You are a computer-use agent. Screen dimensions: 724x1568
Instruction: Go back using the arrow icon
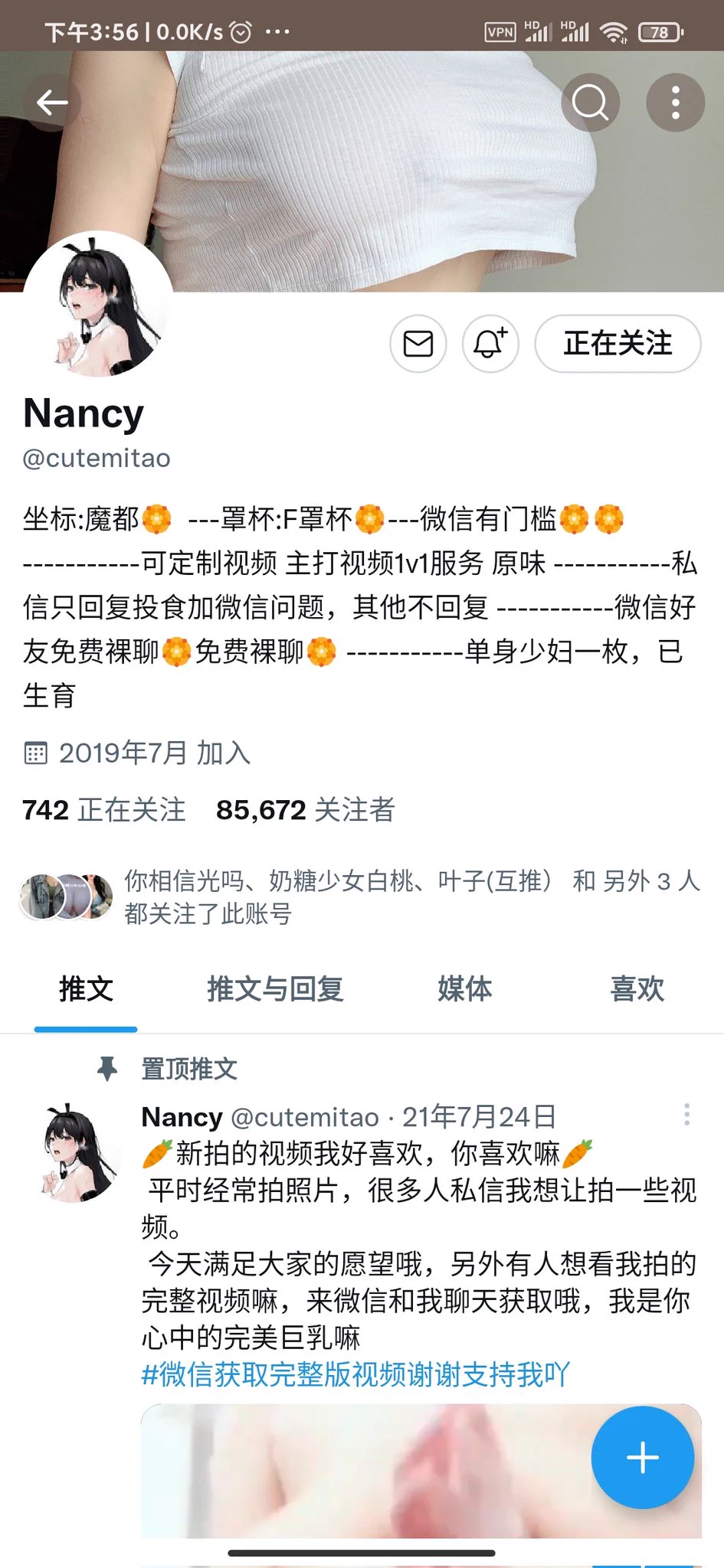(51, 103)
